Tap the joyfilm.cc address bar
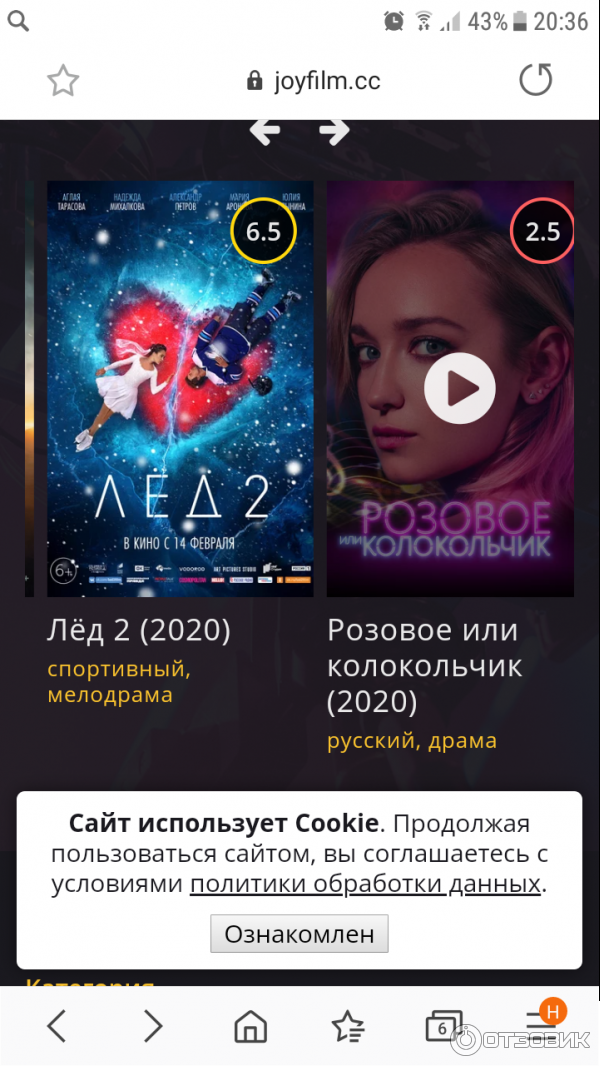The width and height of the screenshot is (600, 1066). click(314, 81)
